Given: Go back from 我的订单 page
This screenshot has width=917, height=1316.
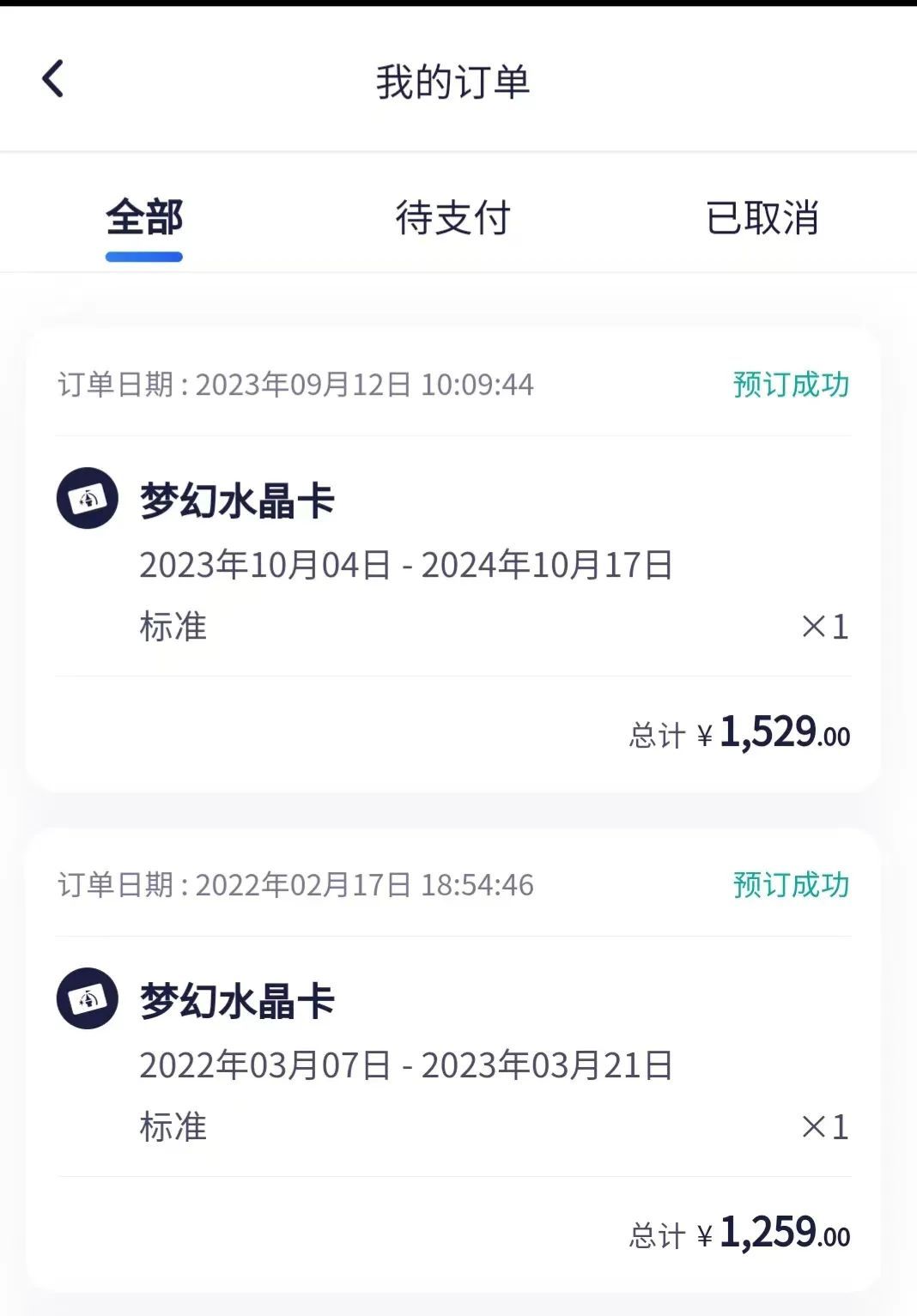Looking at the screenshot, I should click(x=53, y=80).
